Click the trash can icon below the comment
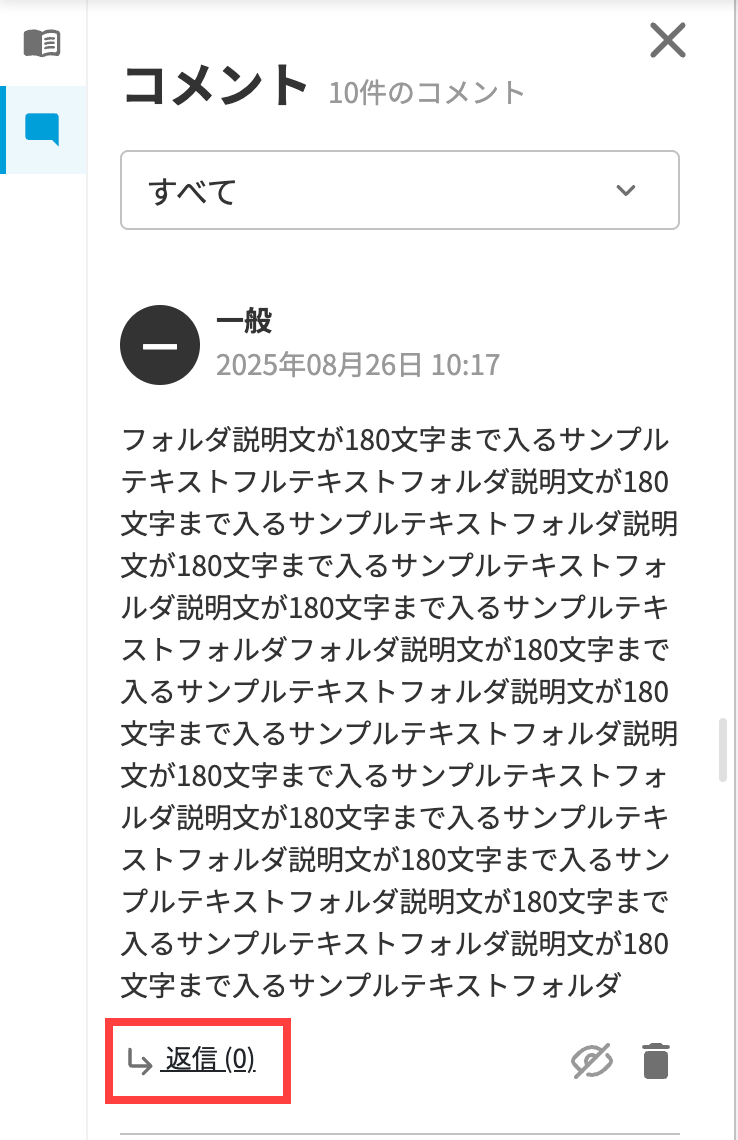Screen dimensions: 738x1140 click(656, 1061)
